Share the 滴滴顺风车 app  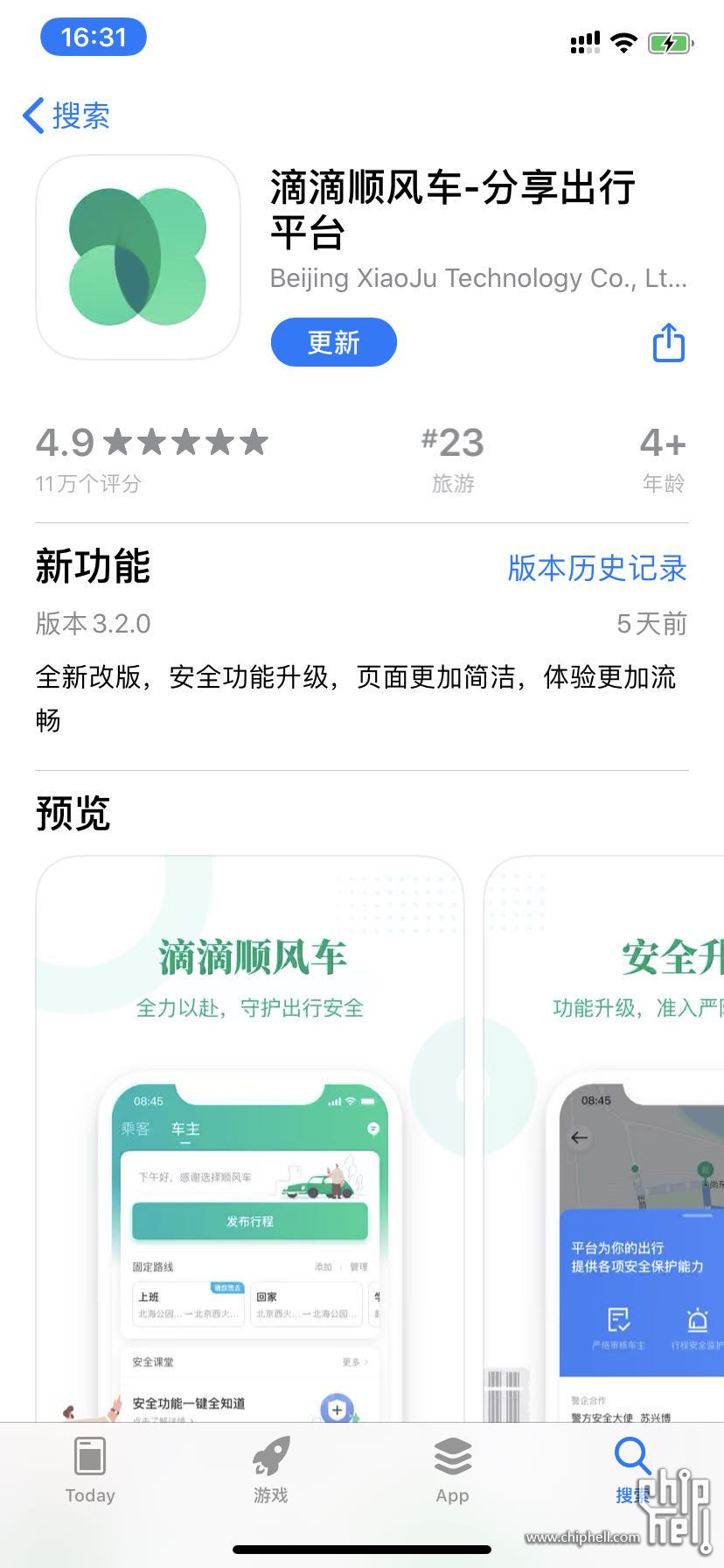[669, 342]
